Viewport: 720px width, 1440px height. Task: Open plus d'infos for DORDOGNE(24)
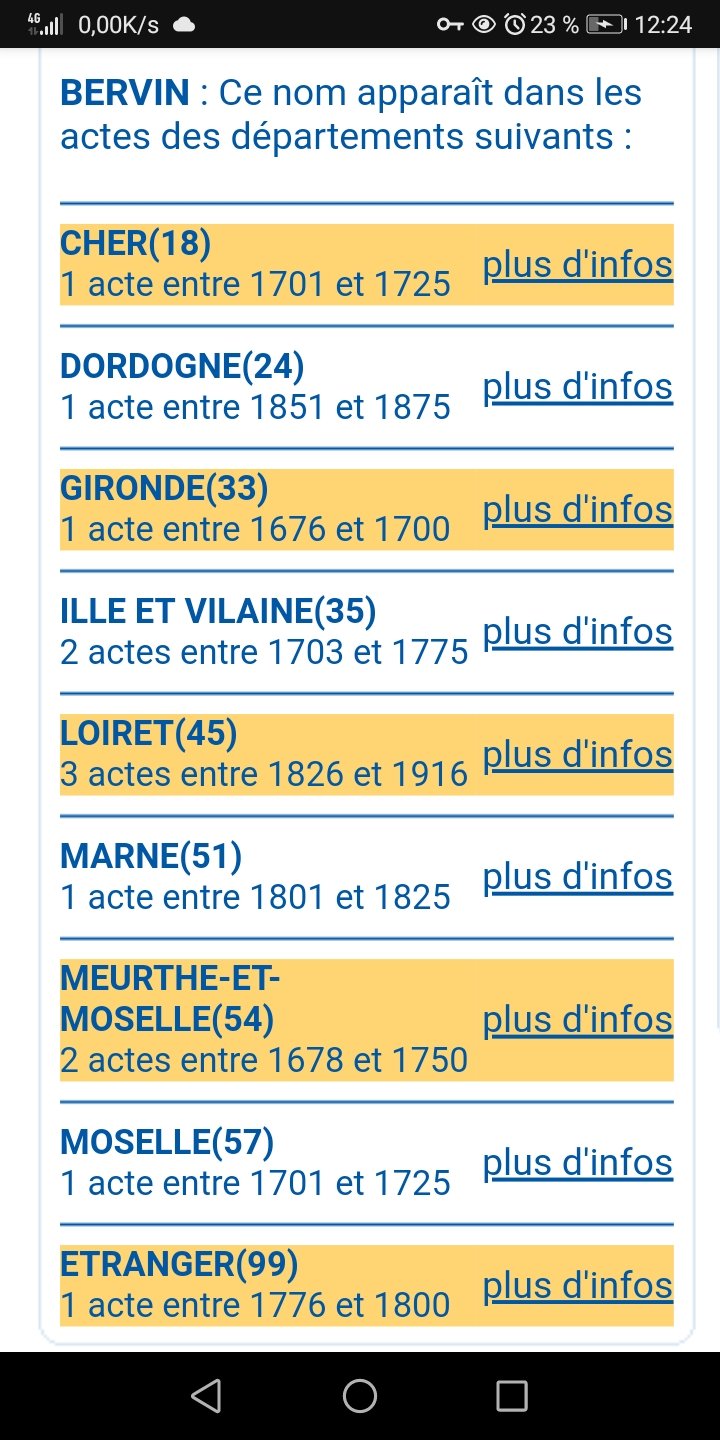[x=578, y=387]
